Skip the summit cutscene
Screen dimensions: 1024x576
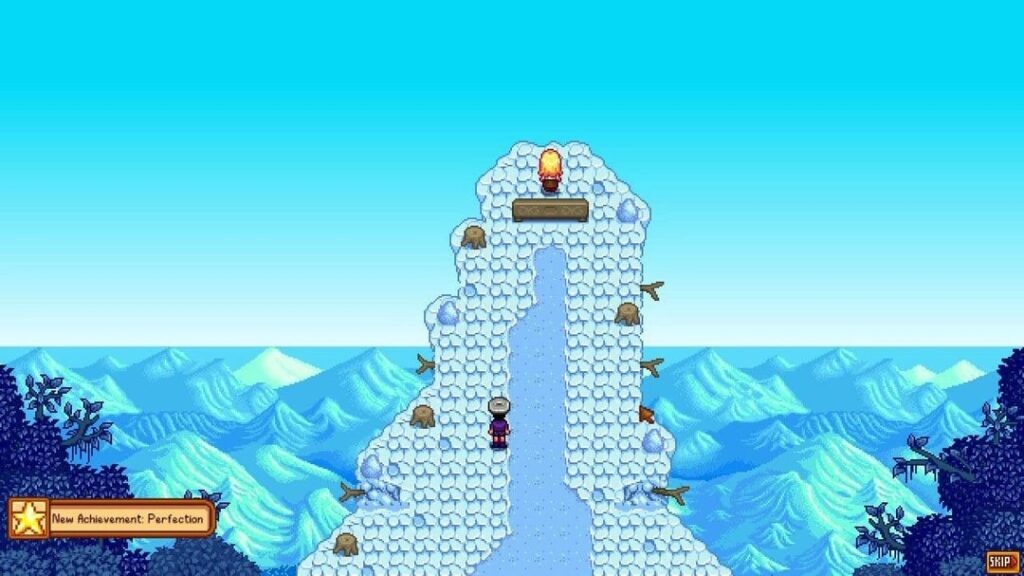click(1001, 562)
